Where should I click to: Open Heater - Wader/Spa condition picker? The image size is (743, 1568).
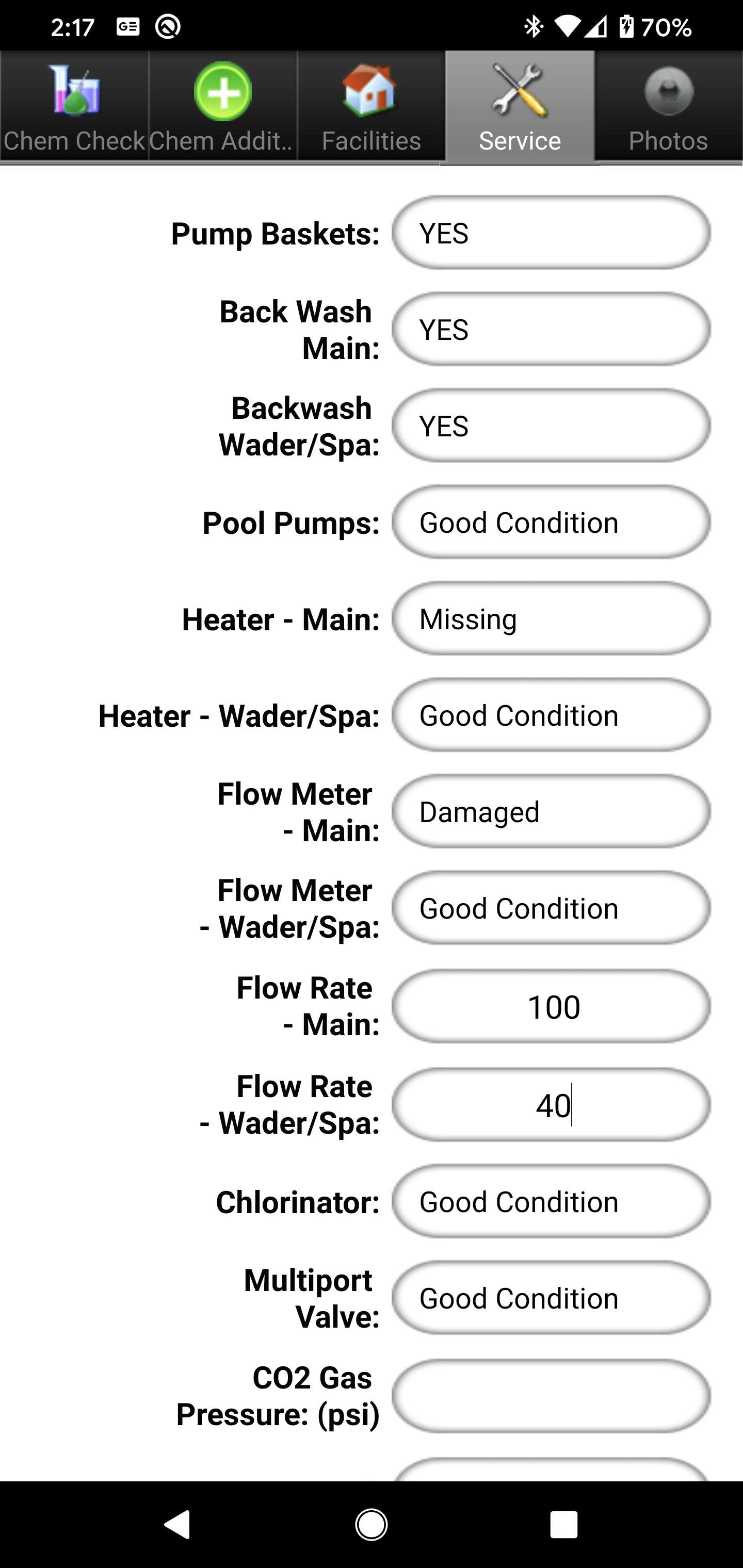[x=551, y=715]
